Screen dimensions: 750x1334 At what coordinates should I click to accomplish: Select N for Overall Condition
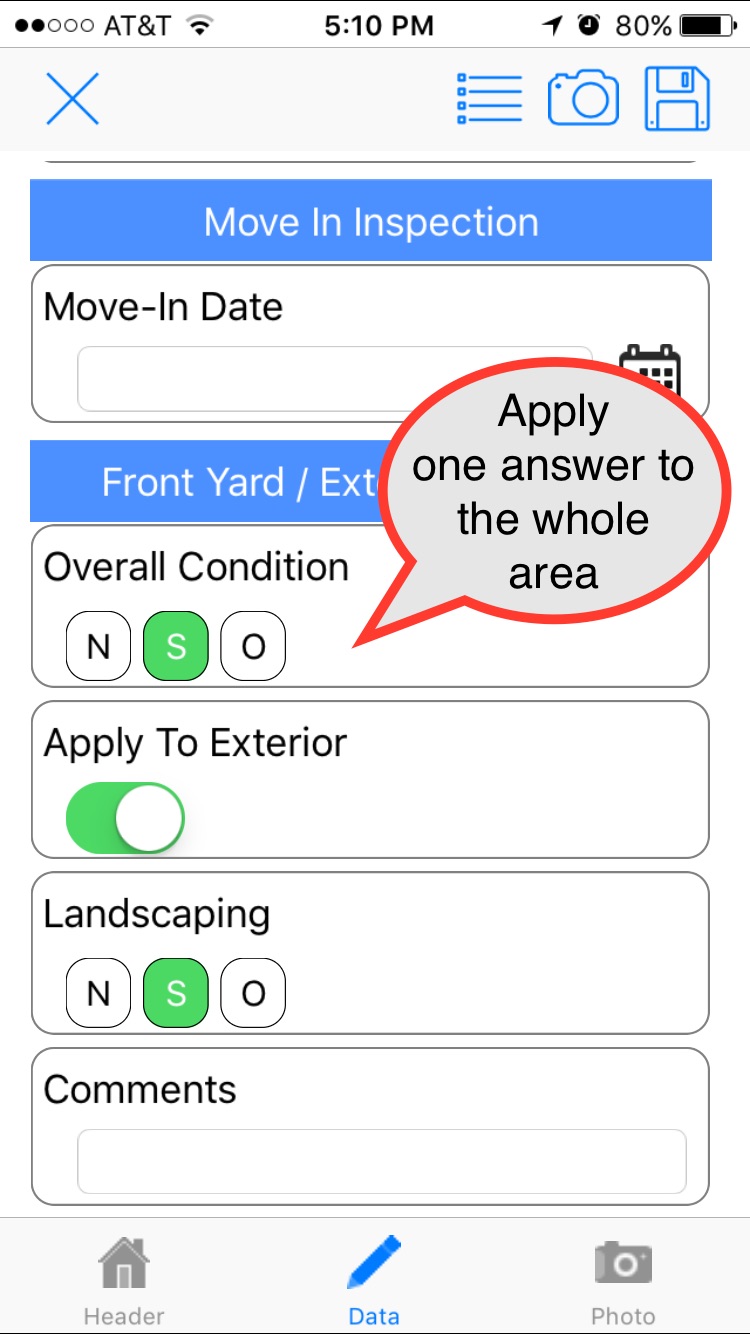point(97,646)
